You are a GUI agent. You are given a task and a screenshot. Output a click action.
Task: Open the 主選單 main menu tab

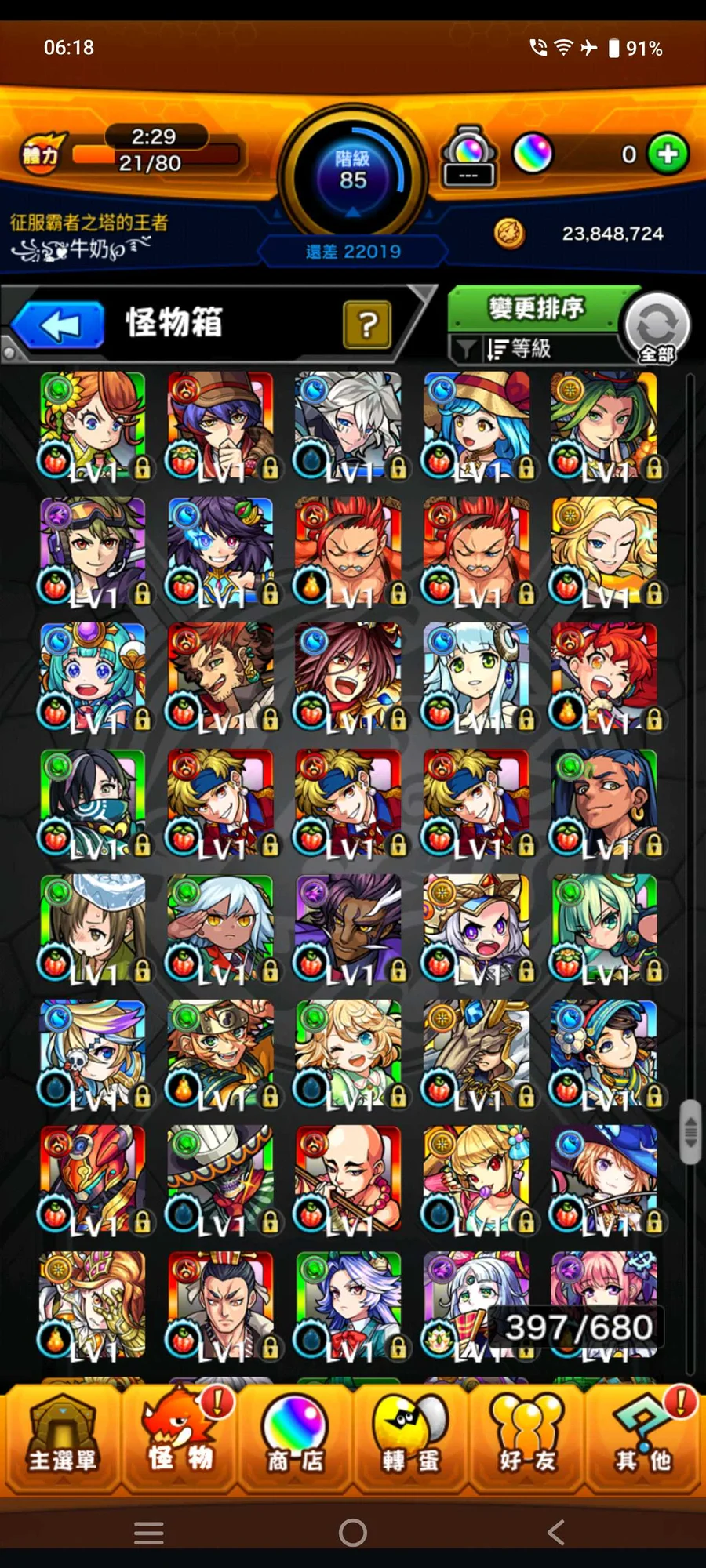coord(62,1439)
